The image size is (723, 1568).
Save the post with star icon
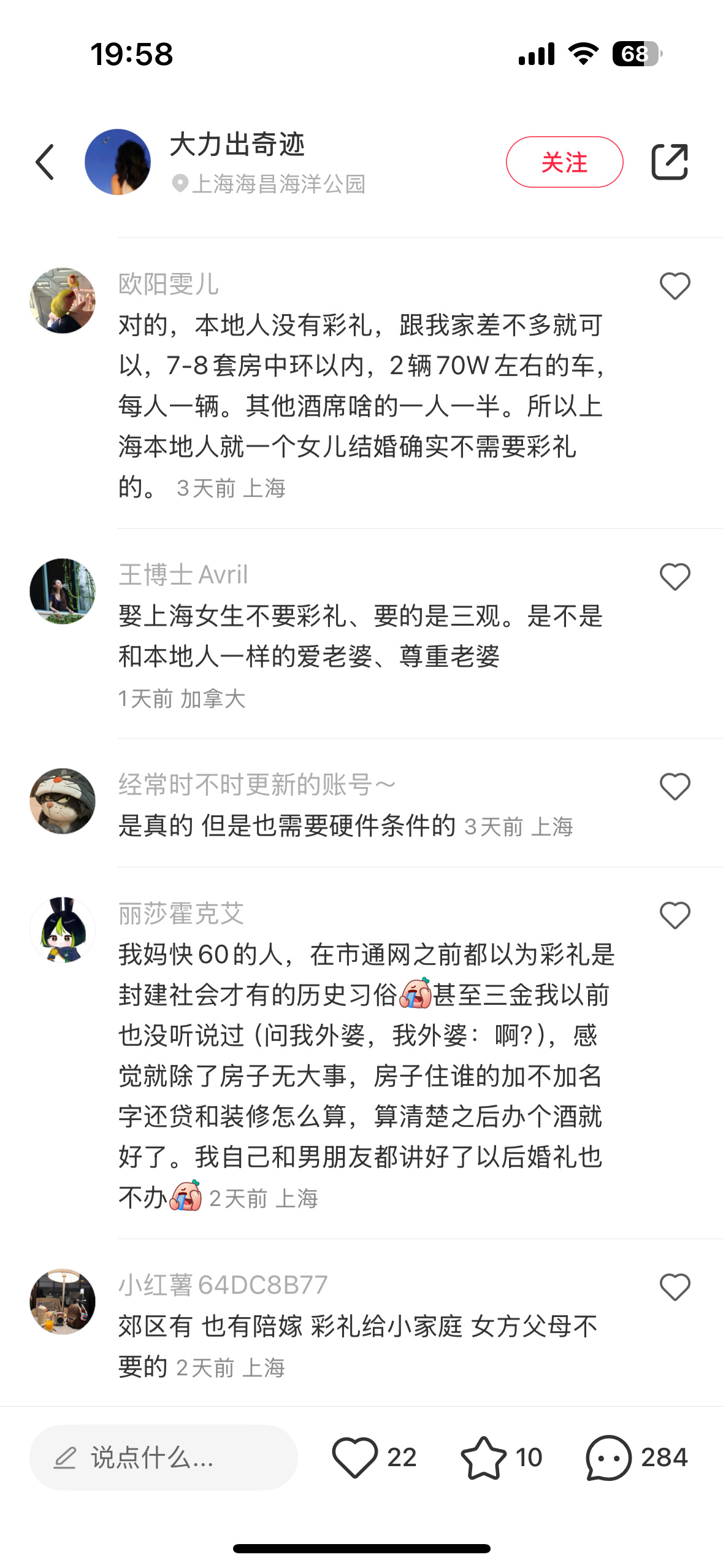click(x=483, y=1458)
